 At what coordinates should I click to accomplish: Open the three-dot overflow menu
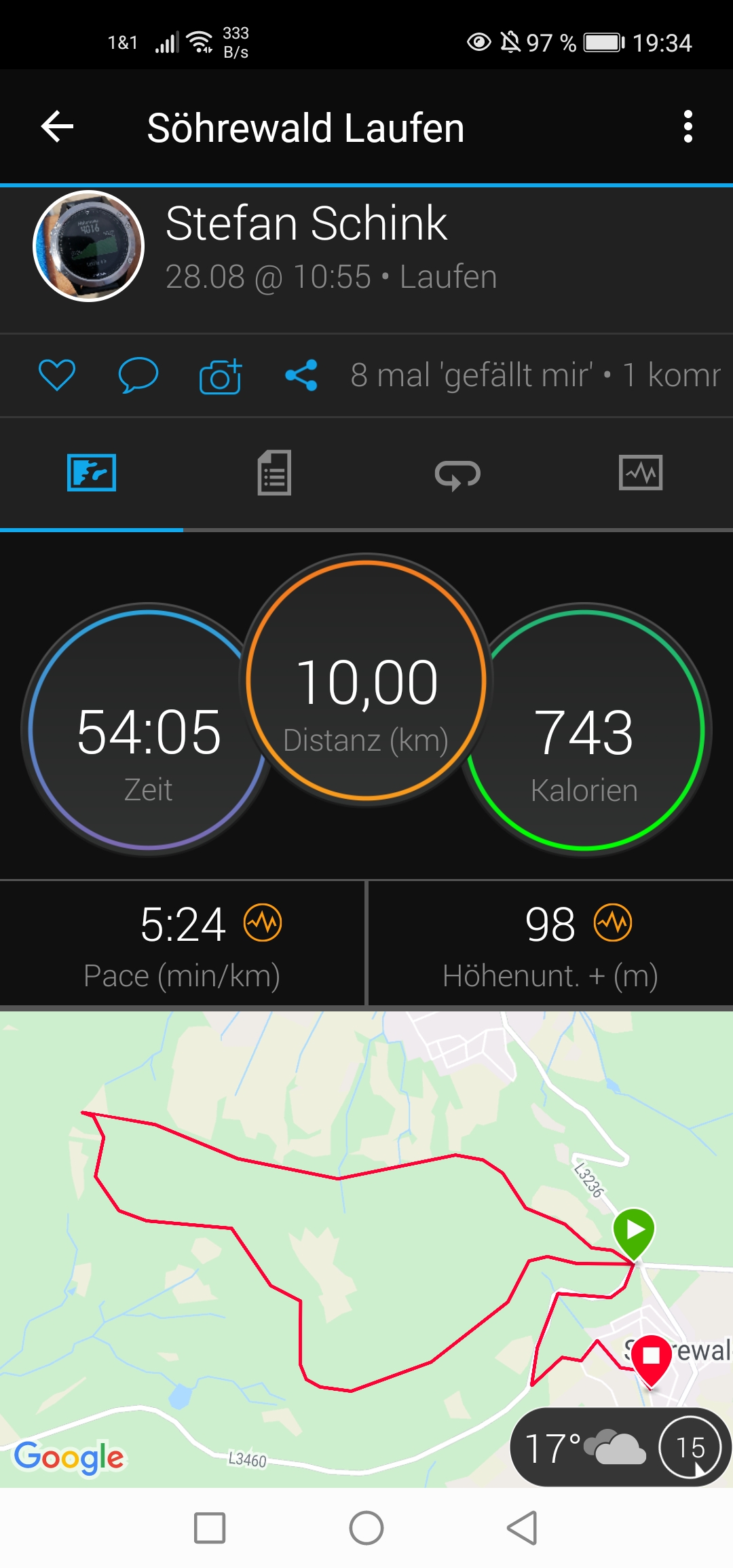coord(688,127)
